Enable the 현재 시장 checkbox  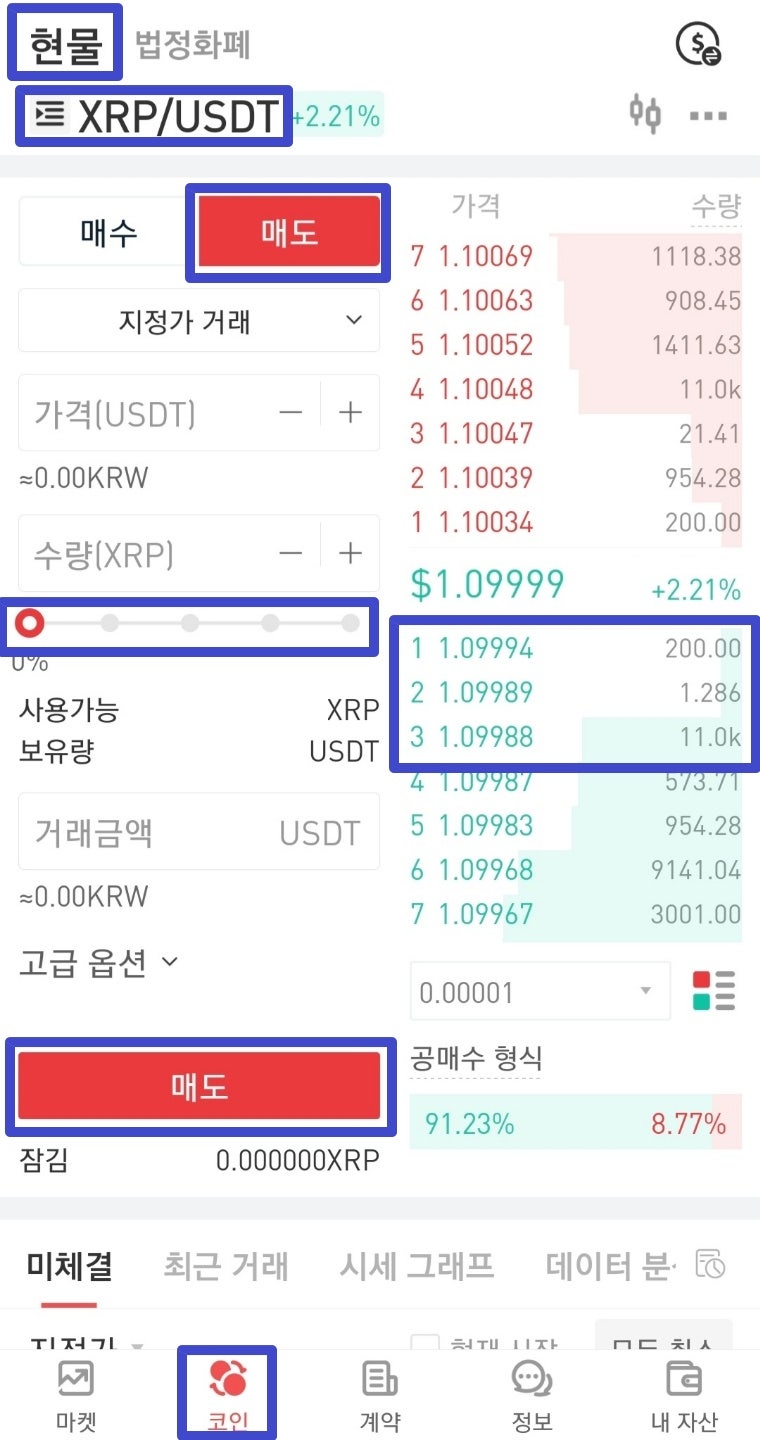click(x=423, y=1344)
